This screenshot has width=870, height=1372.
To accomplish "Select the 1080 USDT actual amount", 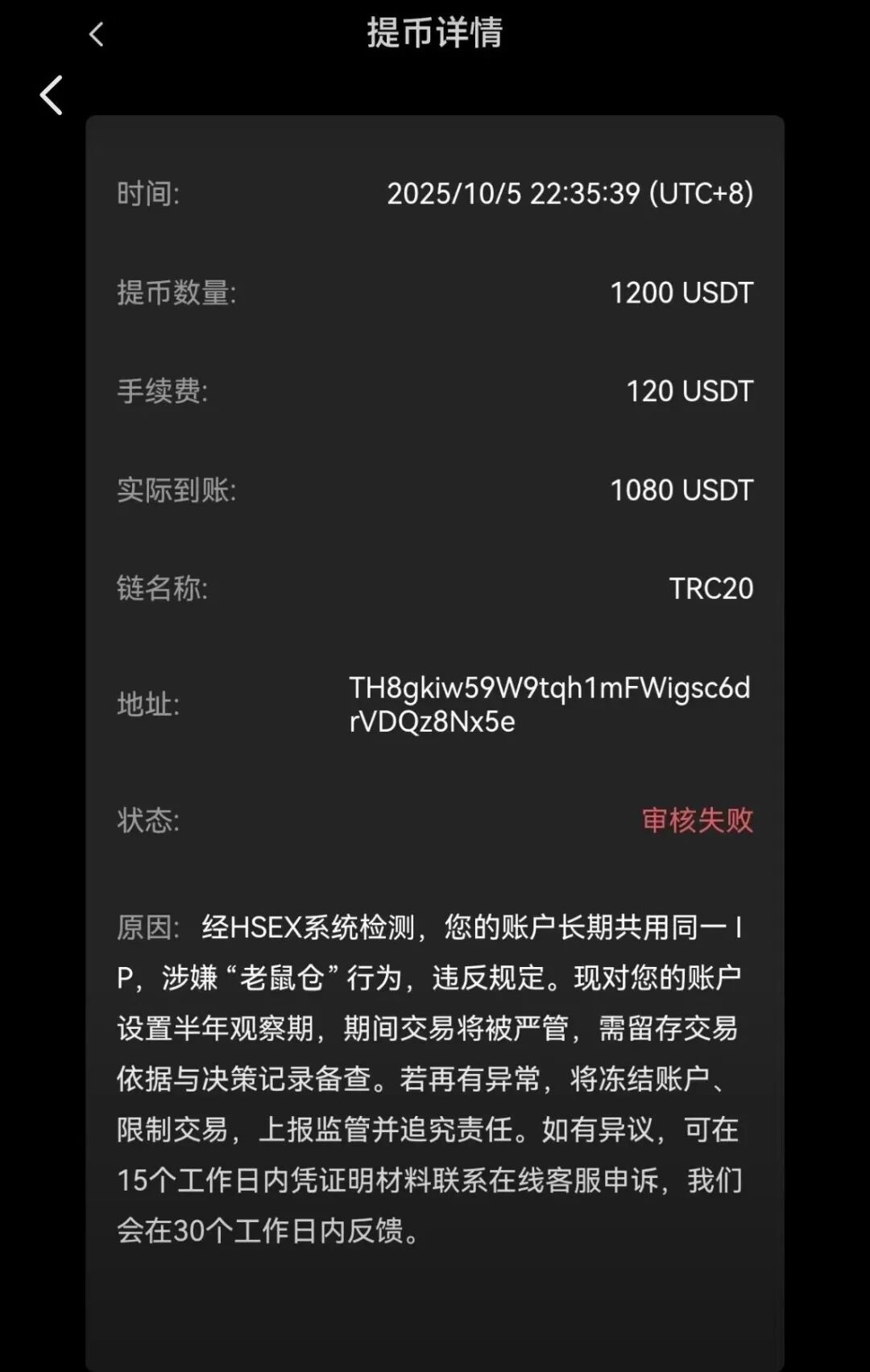I will (681, 490).
